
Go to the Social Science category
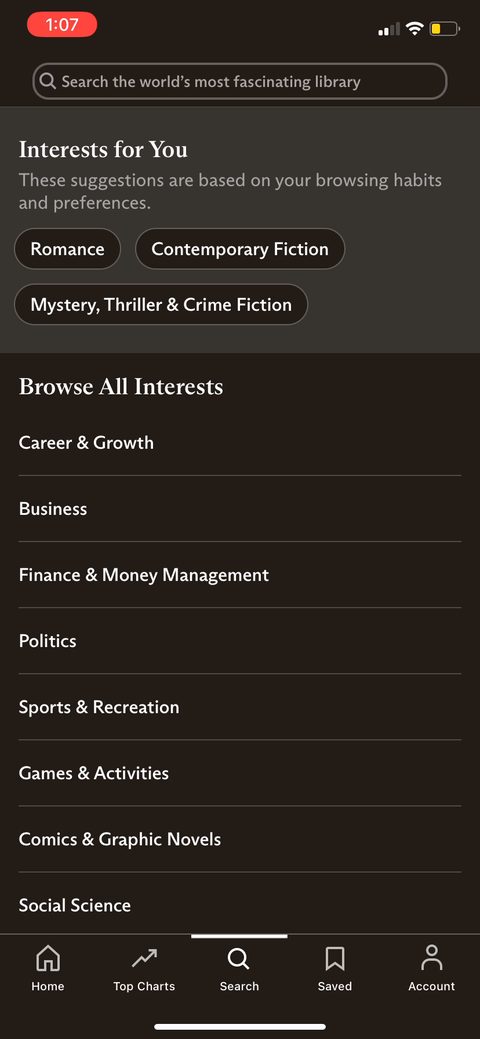pyautogui.click(x=240, y=905)
